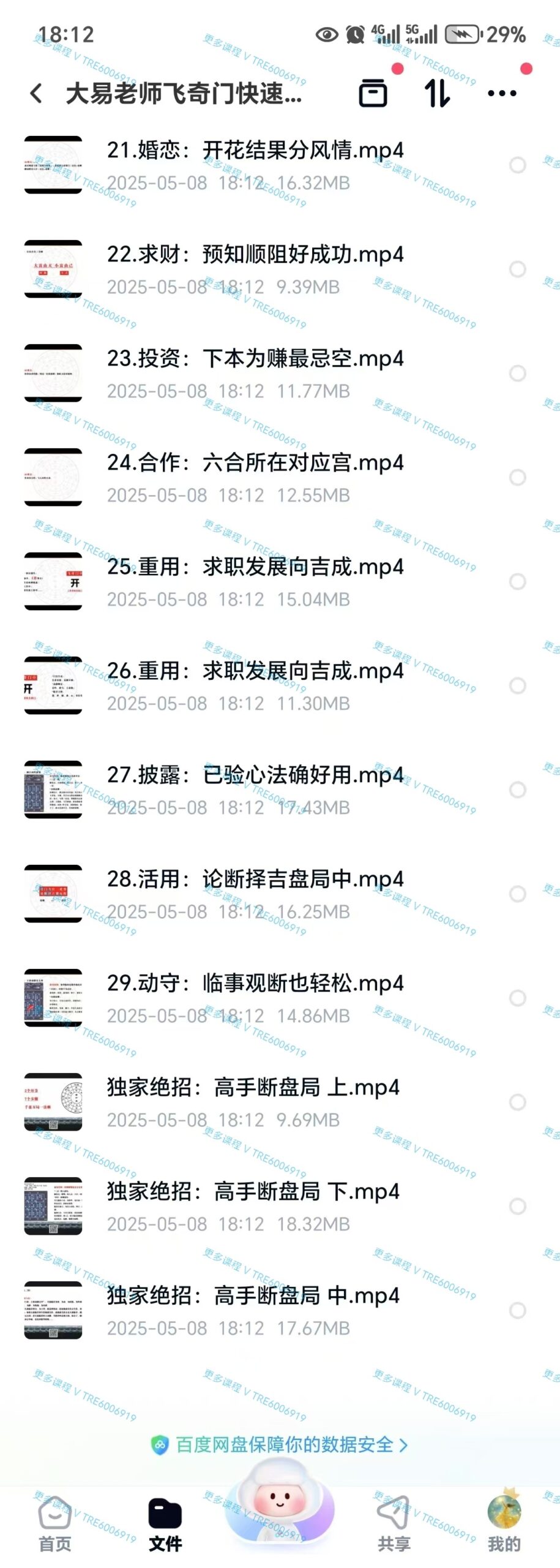This screenshot has width=560, height=1568.
Task: Open 26.重用：求职发展向吉成.mp4
Action: 255,671
